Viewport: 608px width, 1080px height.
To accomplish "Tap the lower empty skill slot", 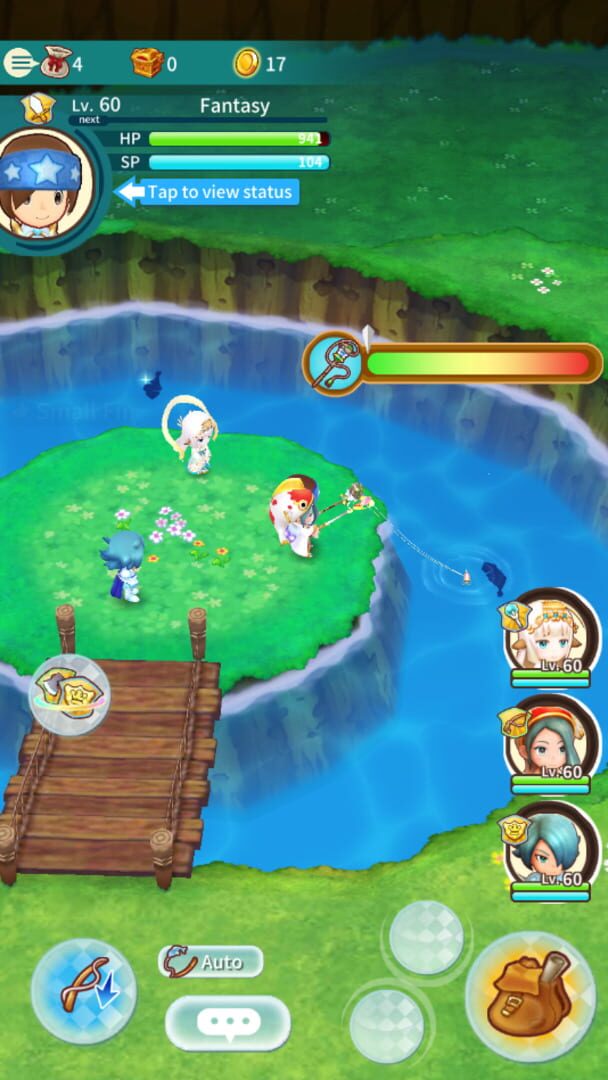I will 386,1025.
